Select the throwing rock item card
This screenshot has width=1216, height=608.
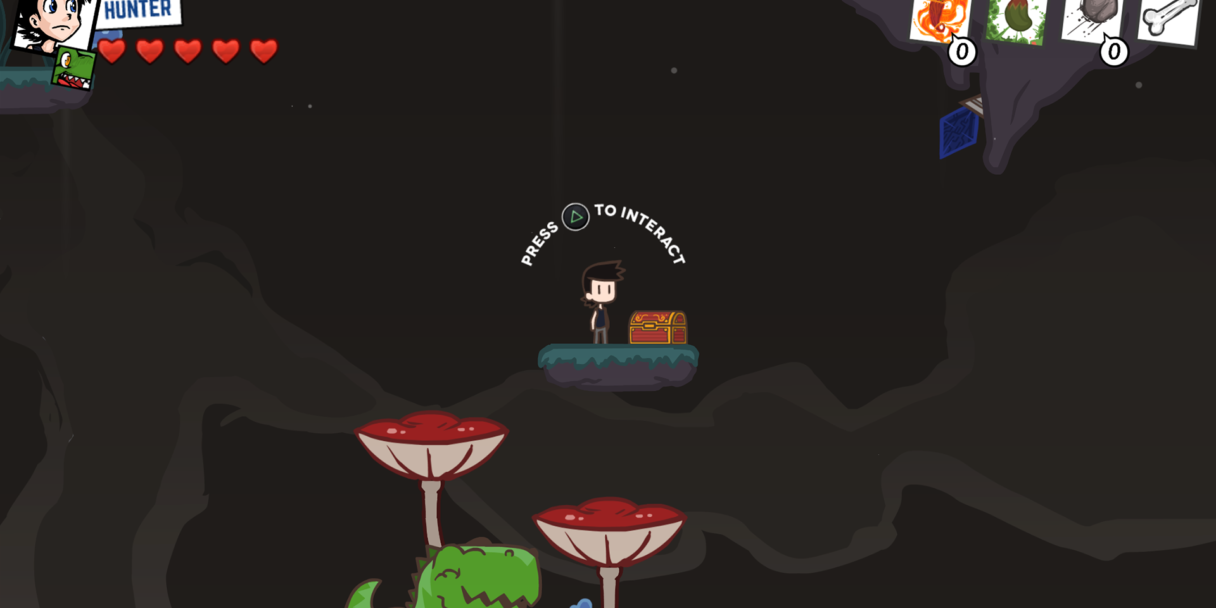point(1093,17)
